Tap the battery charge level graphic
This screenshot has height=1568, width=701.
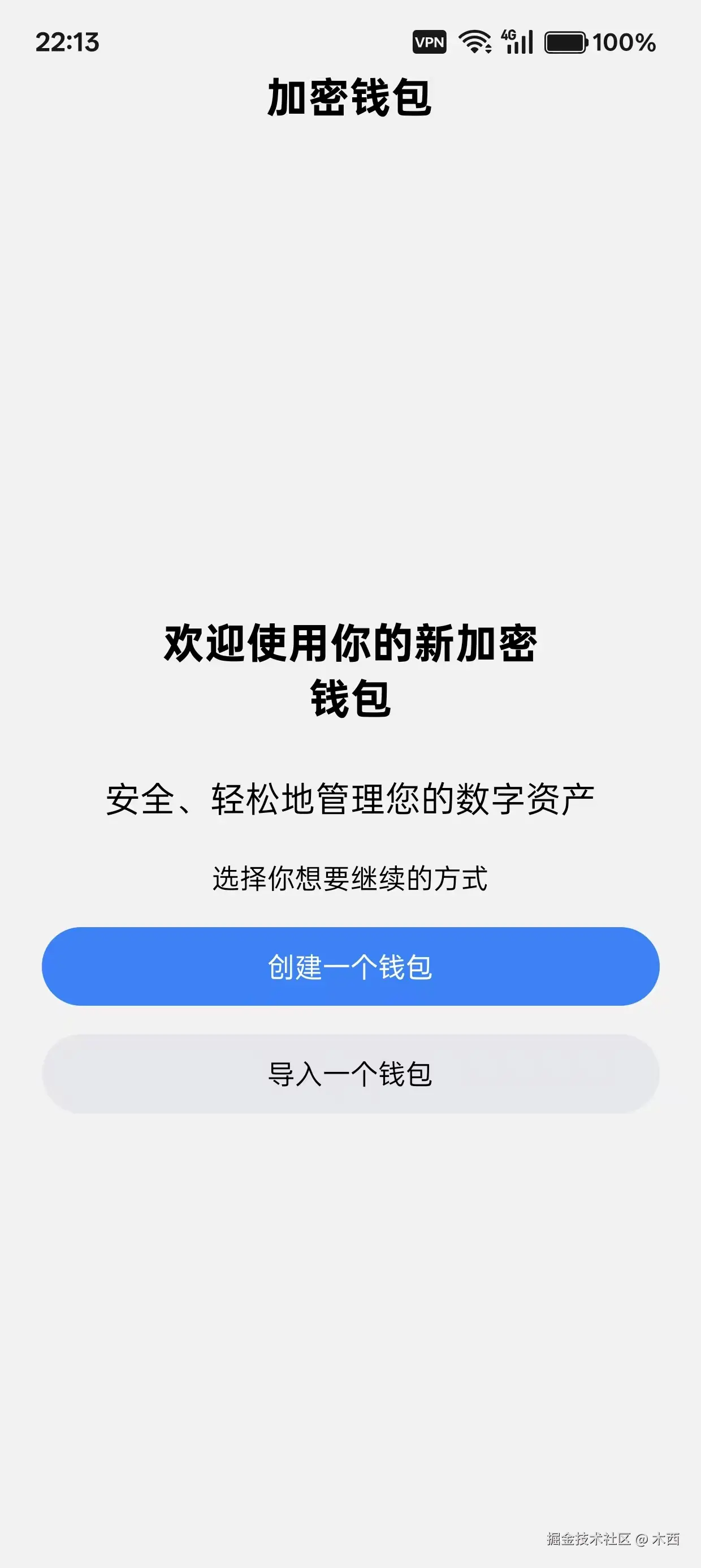pos(563,41)
